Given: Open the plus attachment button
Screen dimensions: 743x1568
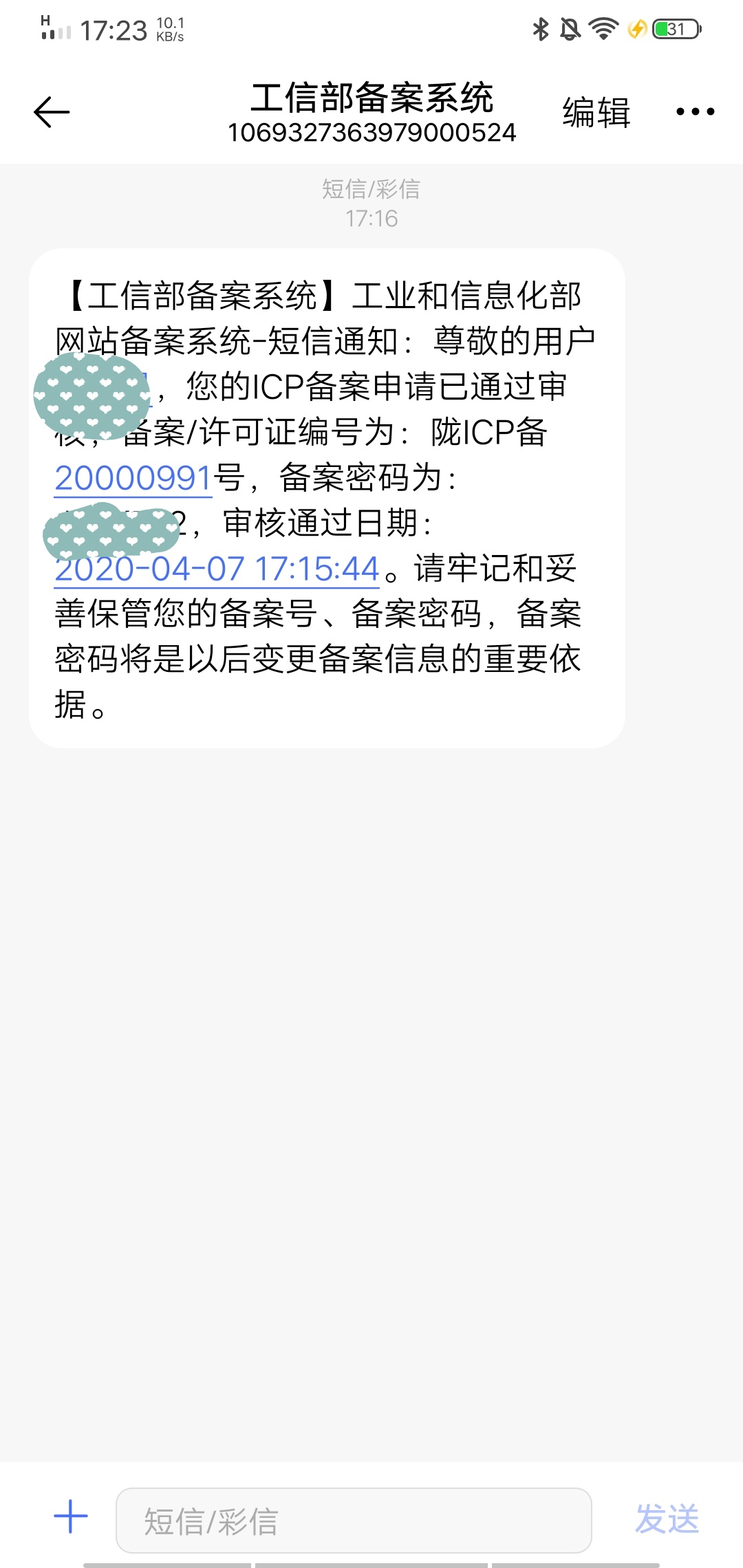Looking at the screenshot, I should point(71,1516).
